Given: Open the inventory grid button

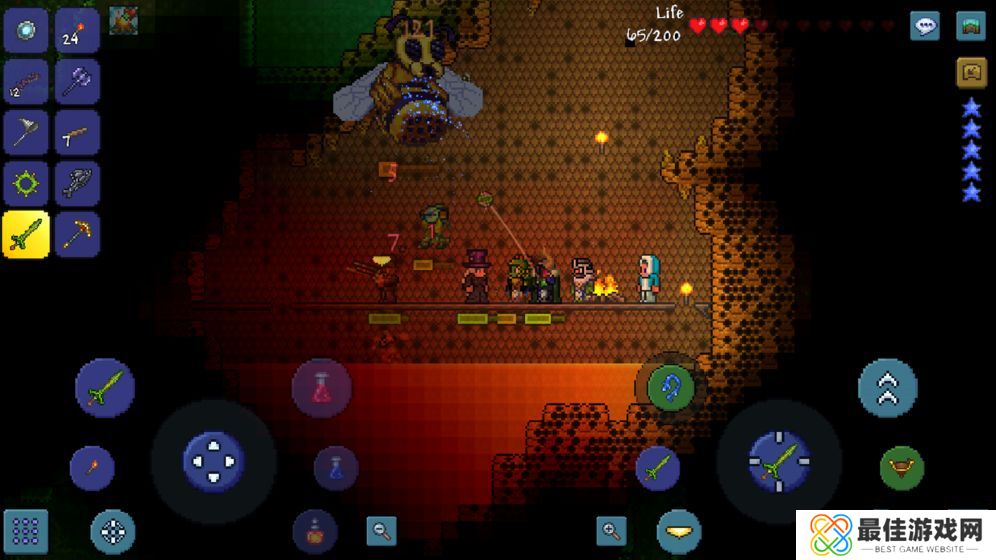Looking at the screenshot, I should (x=25, y=532).
